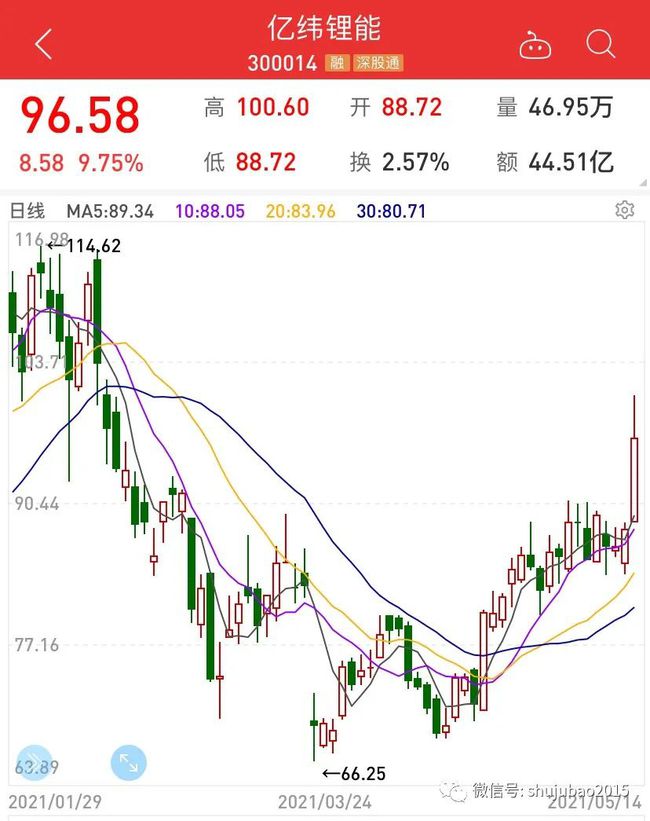Image resolution: width=650 pixels, height=821 pixels.
Task: Open the robot assistant icon
Action: tap(535, 44)
